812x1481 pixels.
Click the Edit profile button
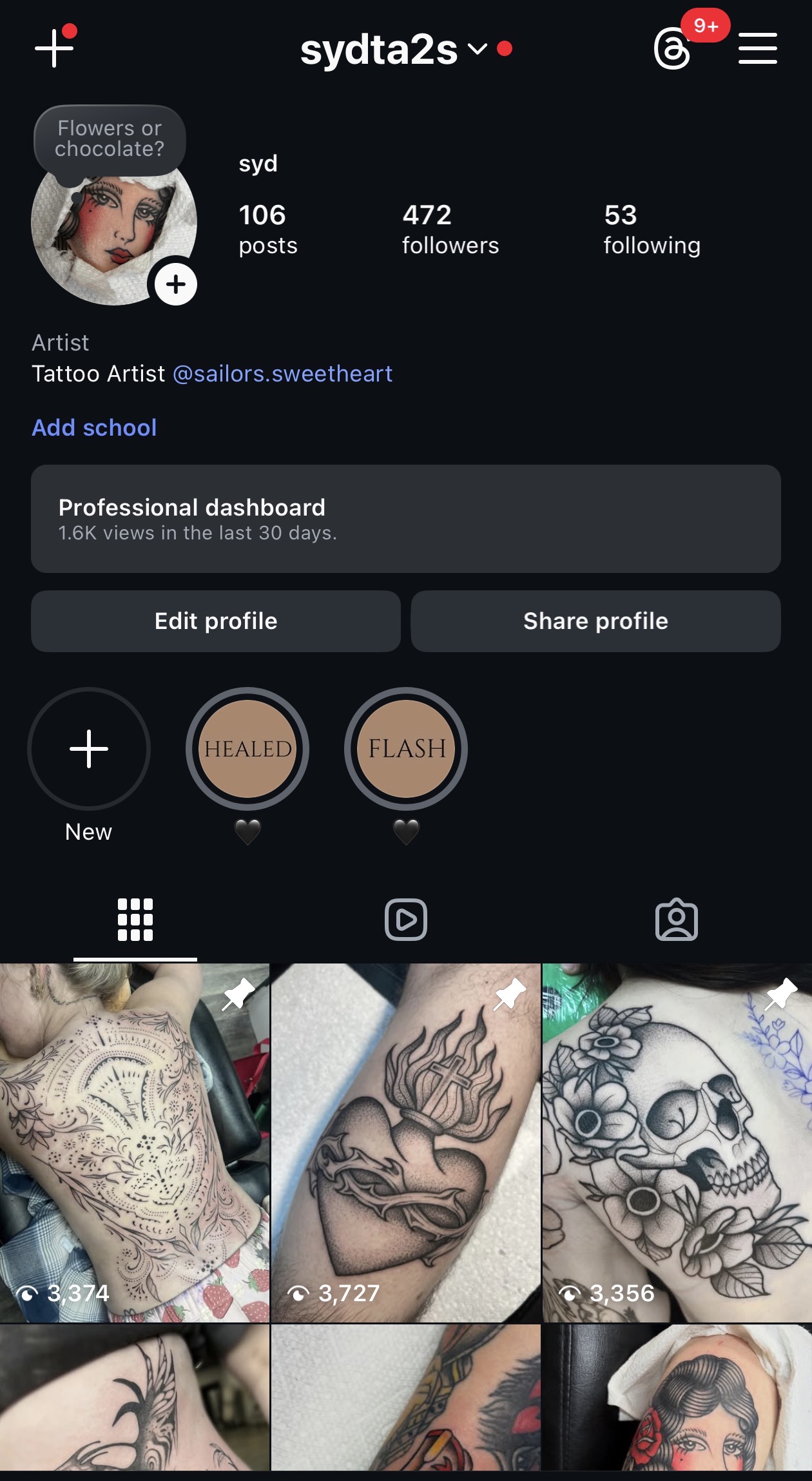[x=215, y=621]
